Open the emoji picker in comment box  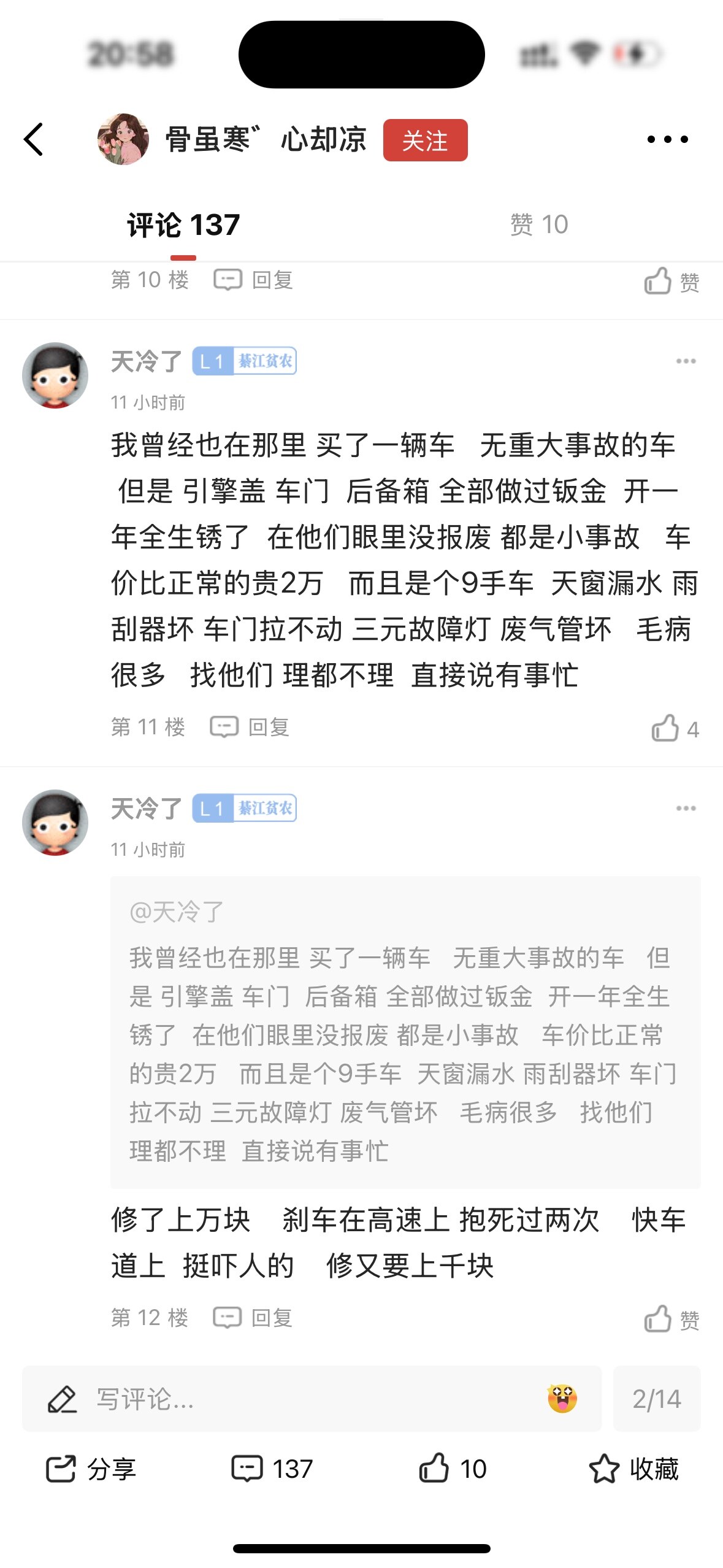click(x=562, y=1399)
